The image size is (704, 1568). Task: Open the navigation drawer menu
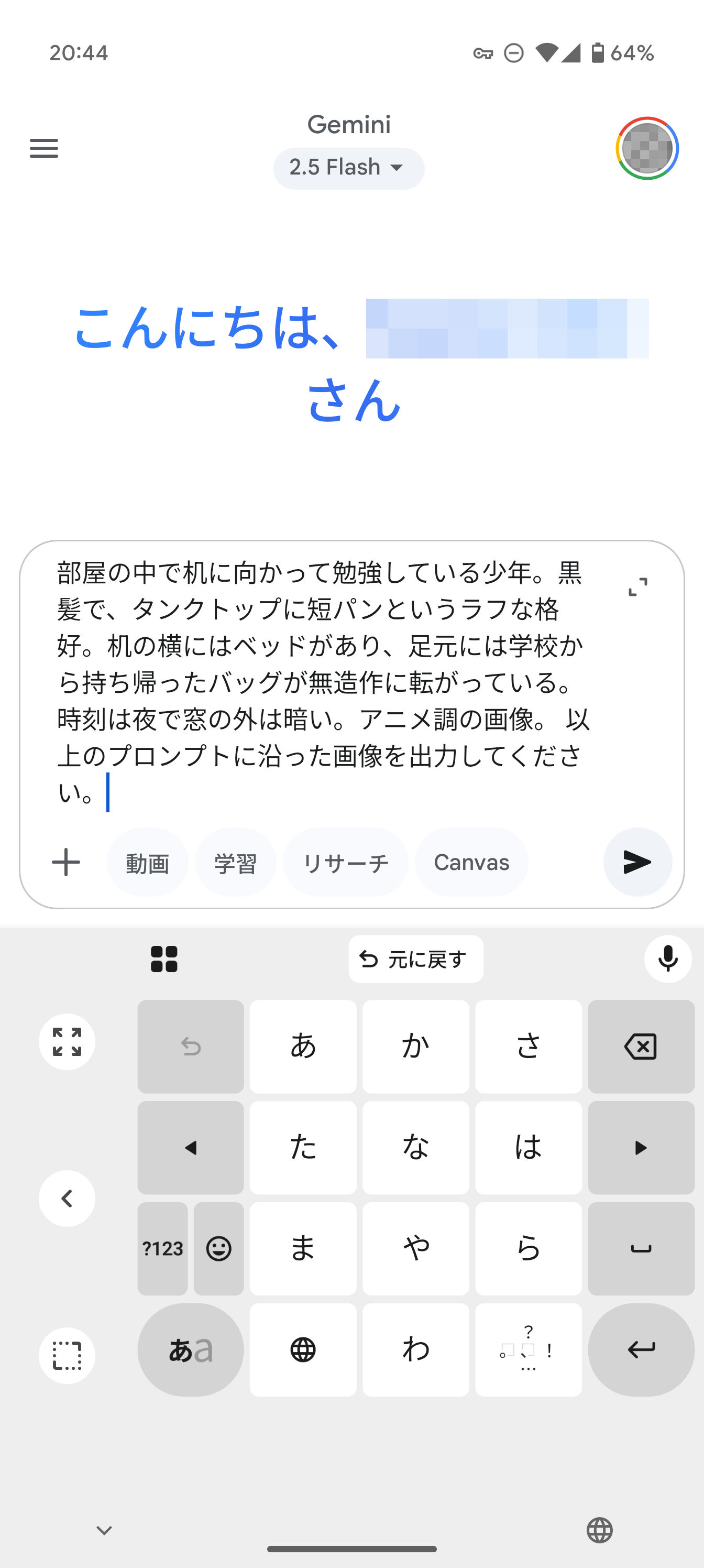click(43, 148)
